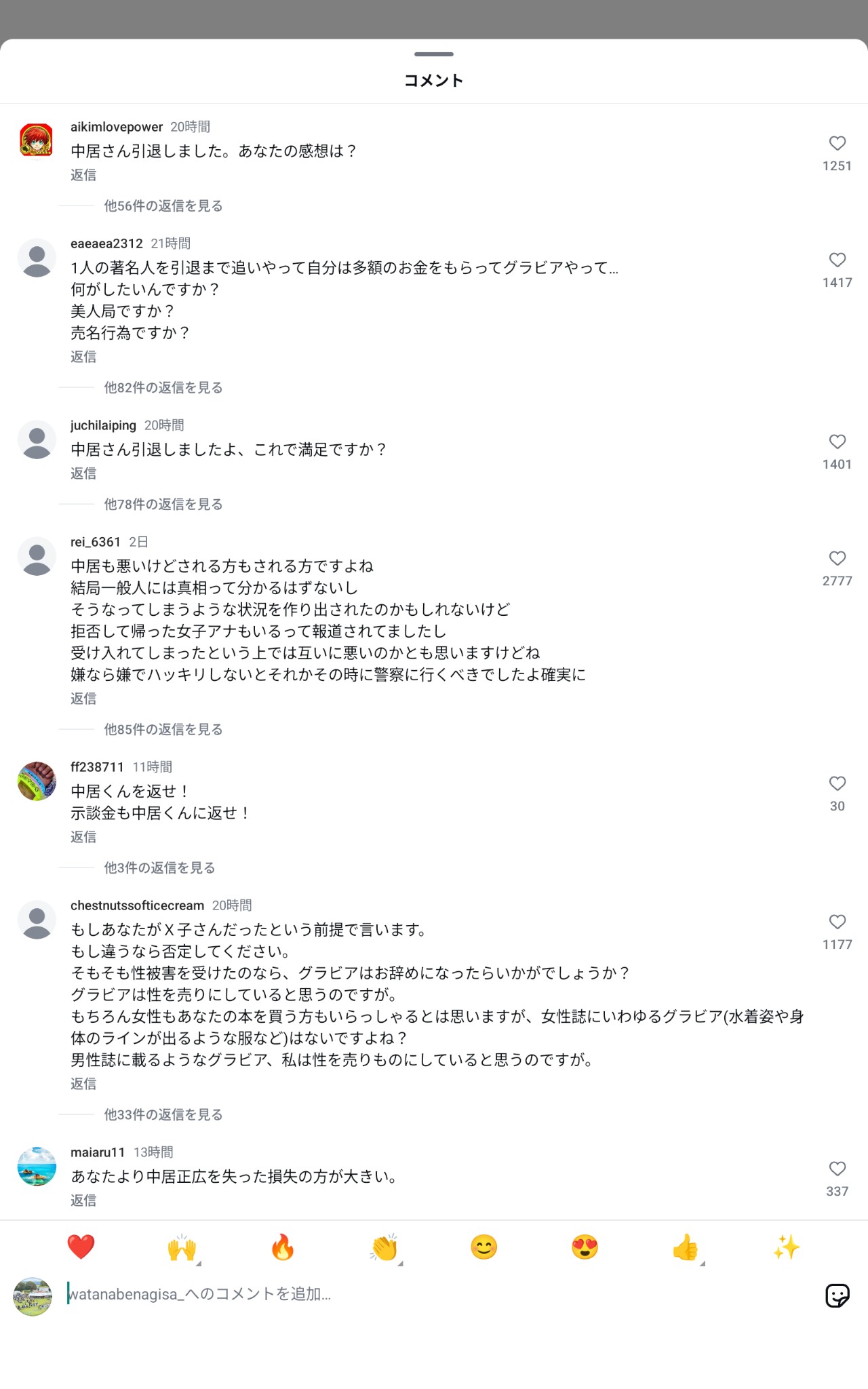Reply to ff238711's comment
The height and width of the screenshot is (1389, 868).
83,836
